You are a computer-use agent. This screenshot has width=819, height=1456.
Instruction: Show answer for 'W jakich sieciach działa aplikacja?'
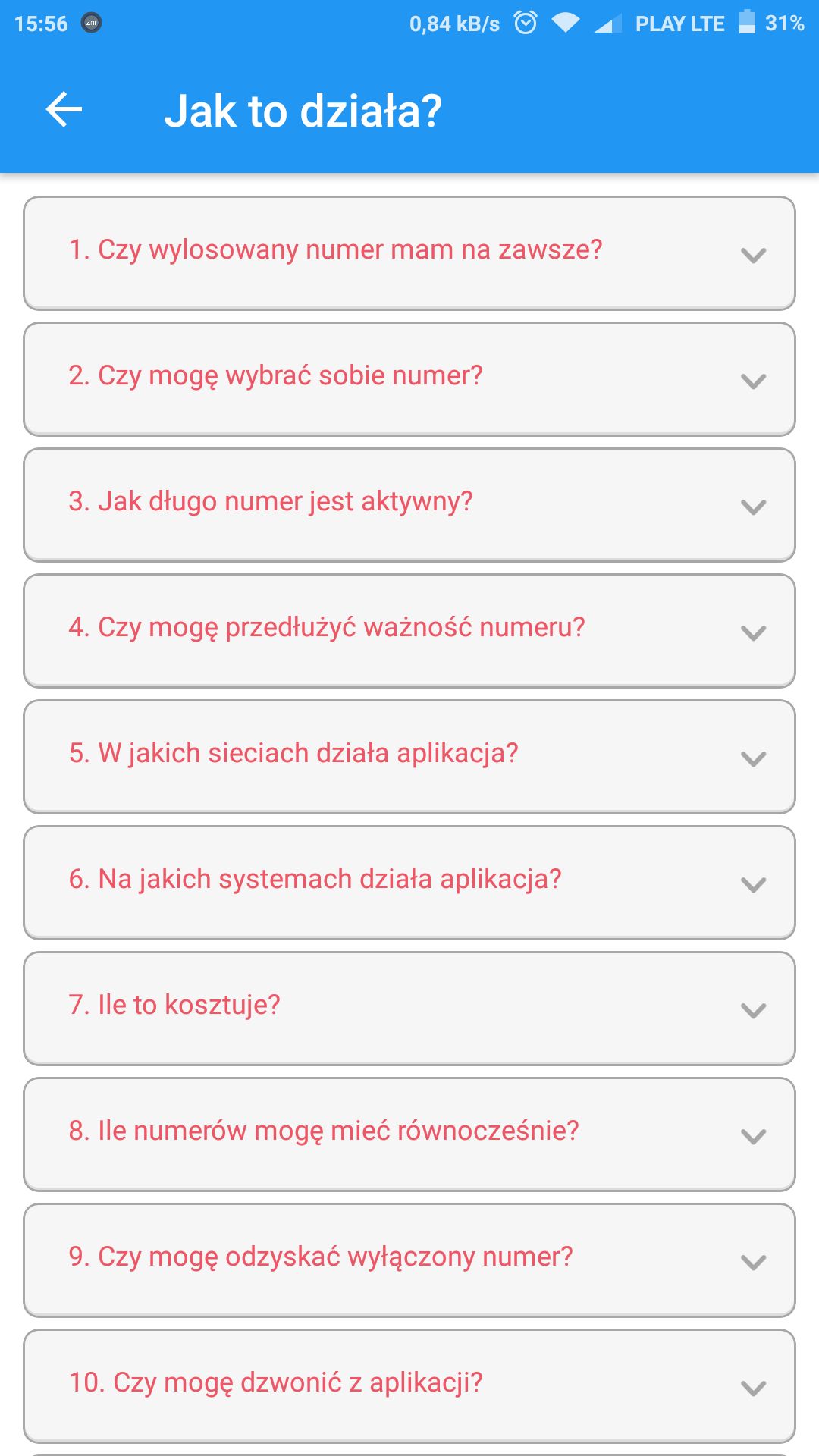[409, 757]
